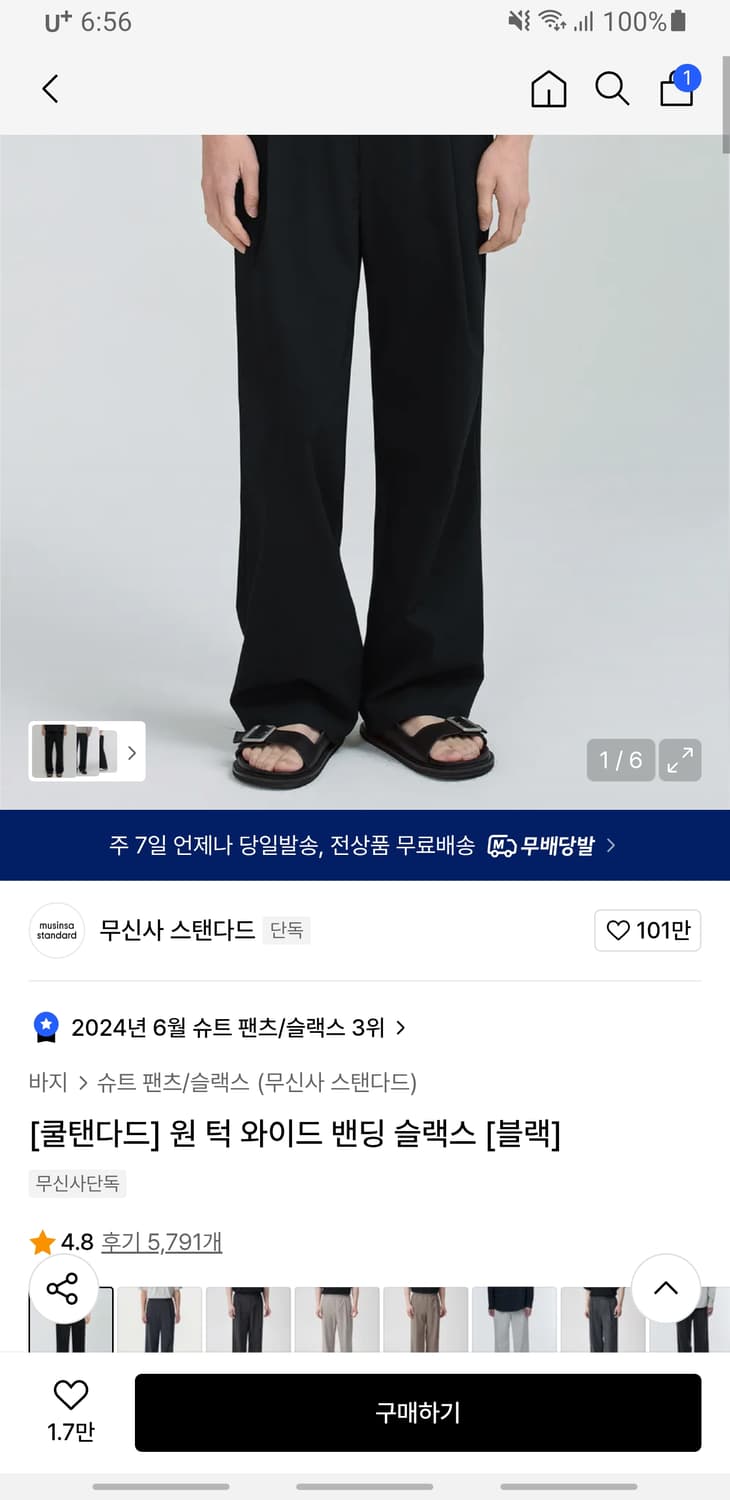Open the search icon
This screenshot has width=730, height=1500.
pyautogui.click(x=612, y=88)
